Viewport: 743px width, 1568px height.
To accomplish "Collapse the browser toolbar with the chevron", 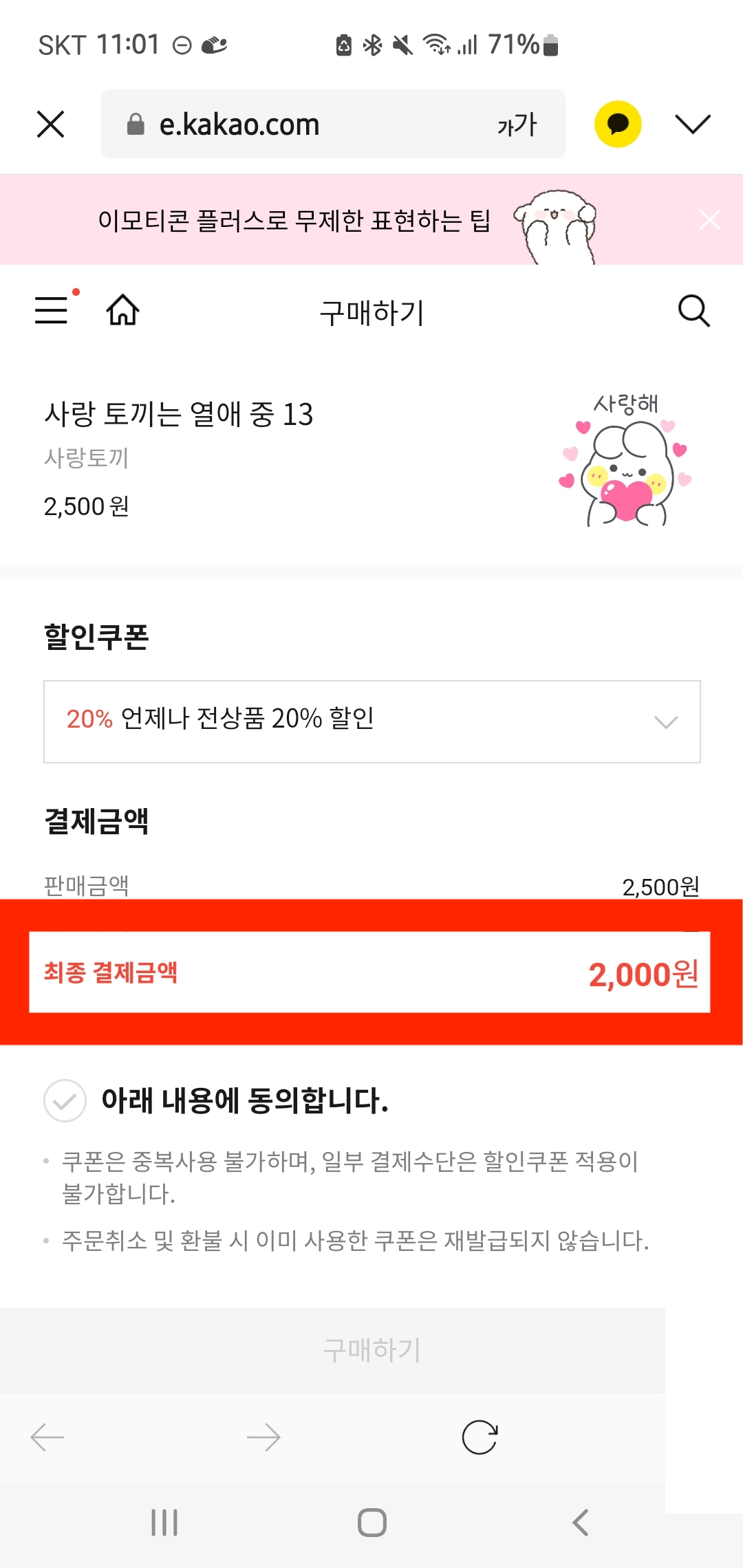I will point(693,124).
